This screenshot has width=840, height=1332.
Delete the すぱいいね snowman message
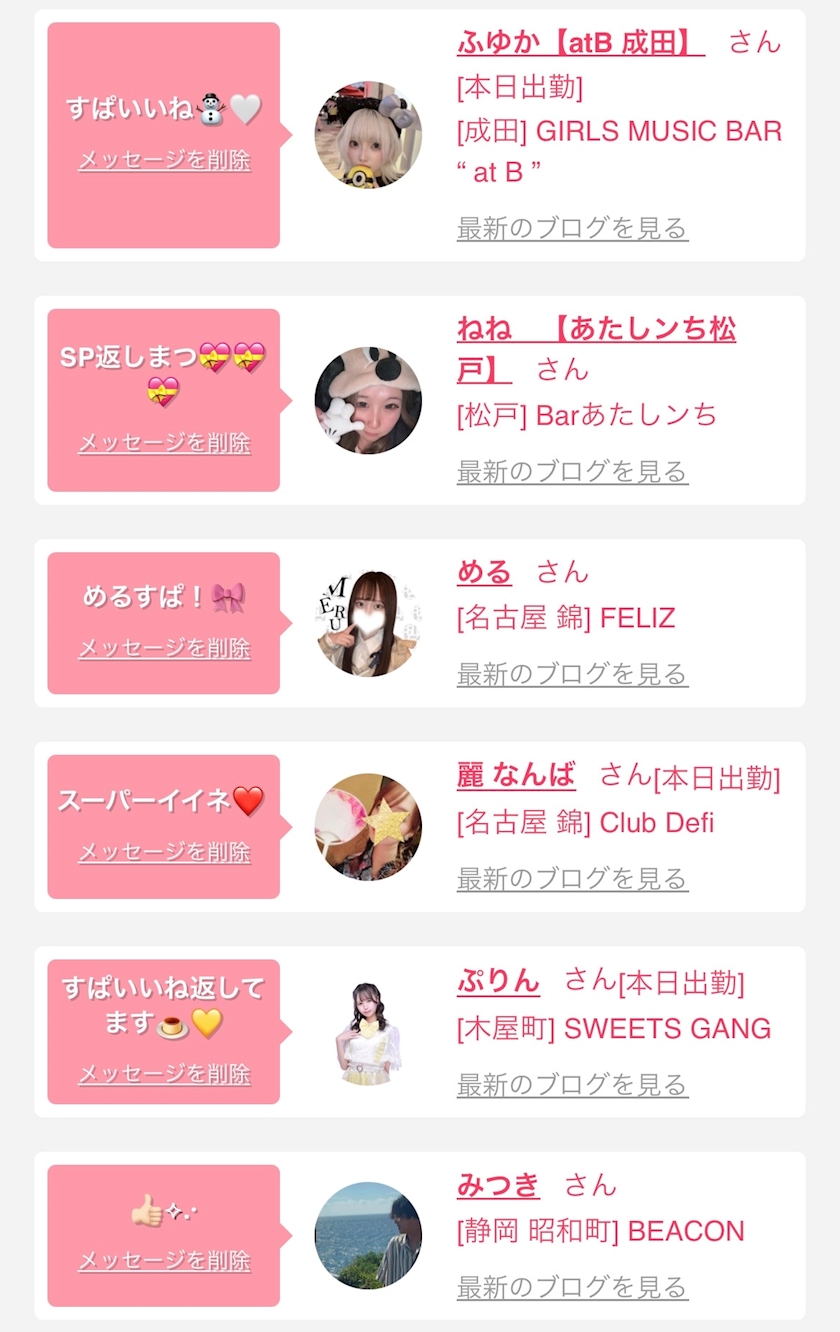164,160
